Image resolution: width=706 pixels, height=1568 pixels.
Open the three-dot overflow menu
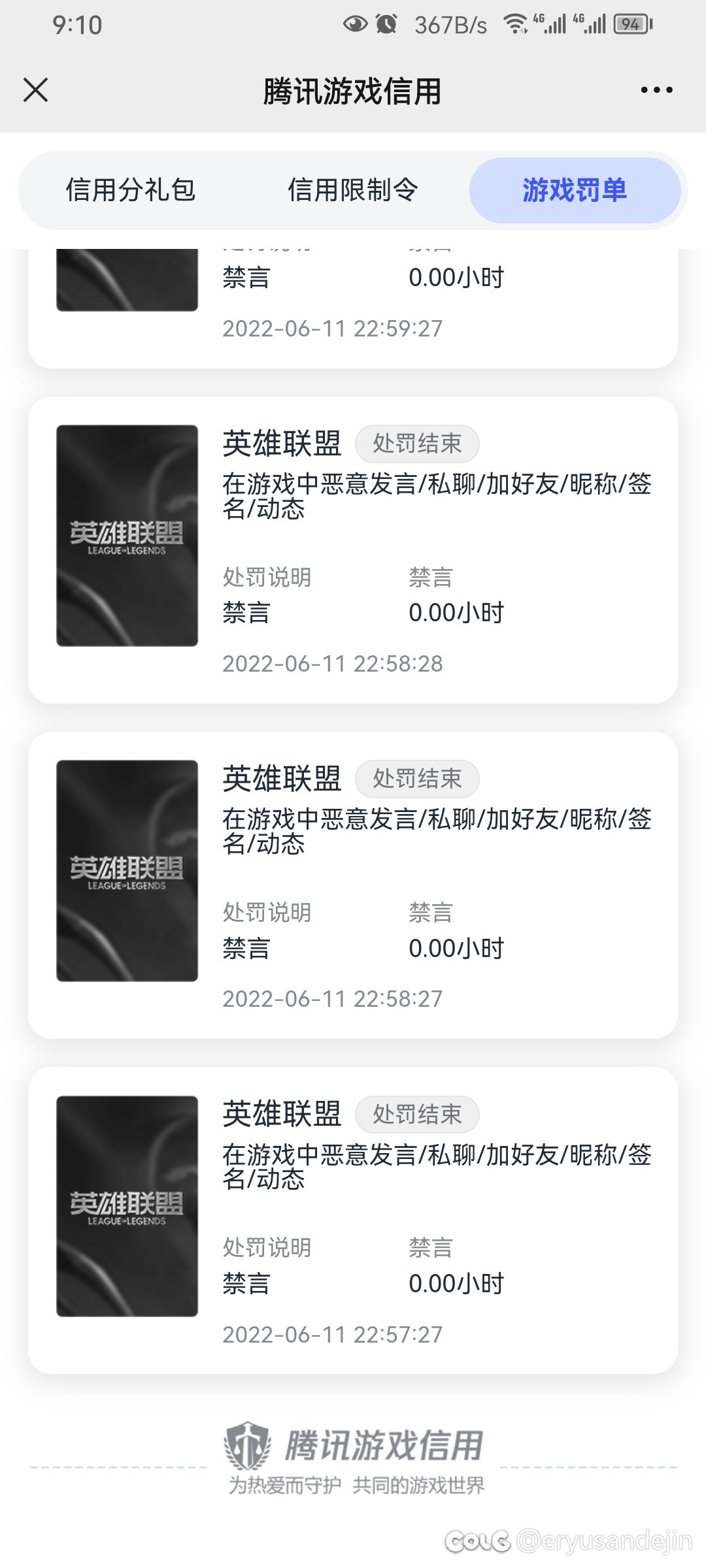click(656, 90)
